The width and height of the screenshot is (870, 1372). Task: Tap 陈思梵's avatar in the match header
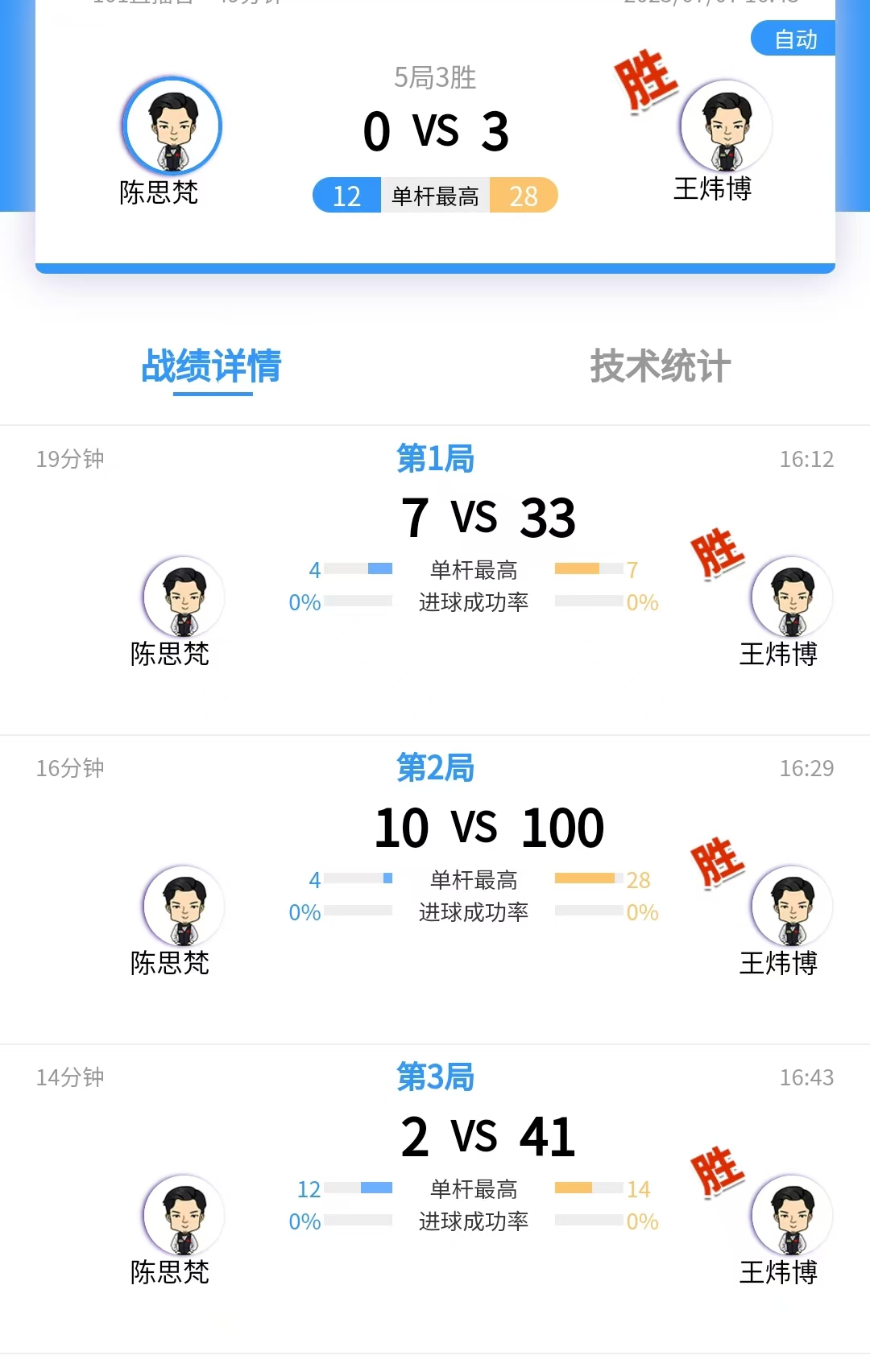point(172,126)
